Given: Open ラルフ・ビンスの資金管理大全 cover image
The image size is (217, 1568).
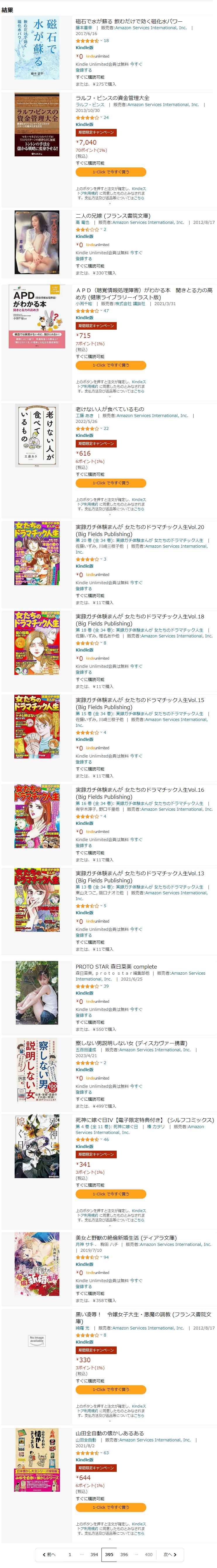Looking at the screenshot, I should coord(37,125).
